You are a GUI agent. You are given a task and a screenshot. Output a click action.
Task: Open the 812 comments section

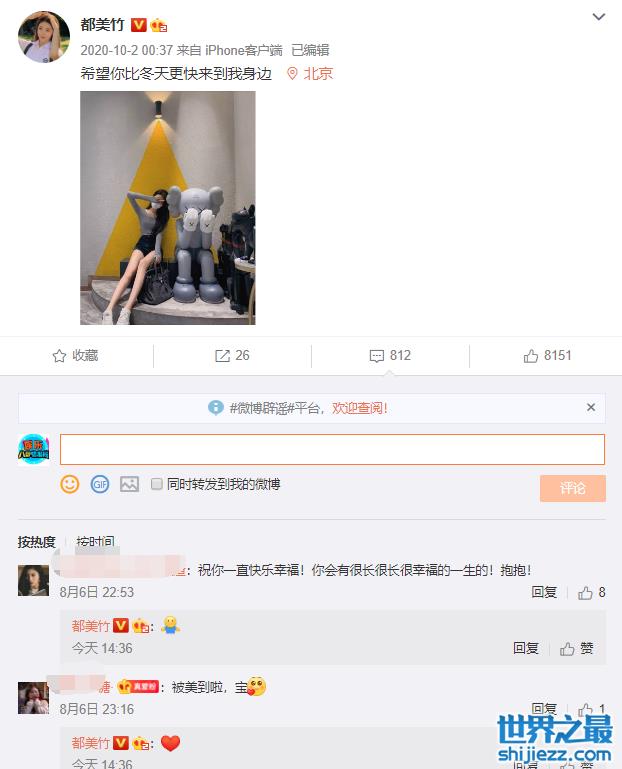[390, 355]
